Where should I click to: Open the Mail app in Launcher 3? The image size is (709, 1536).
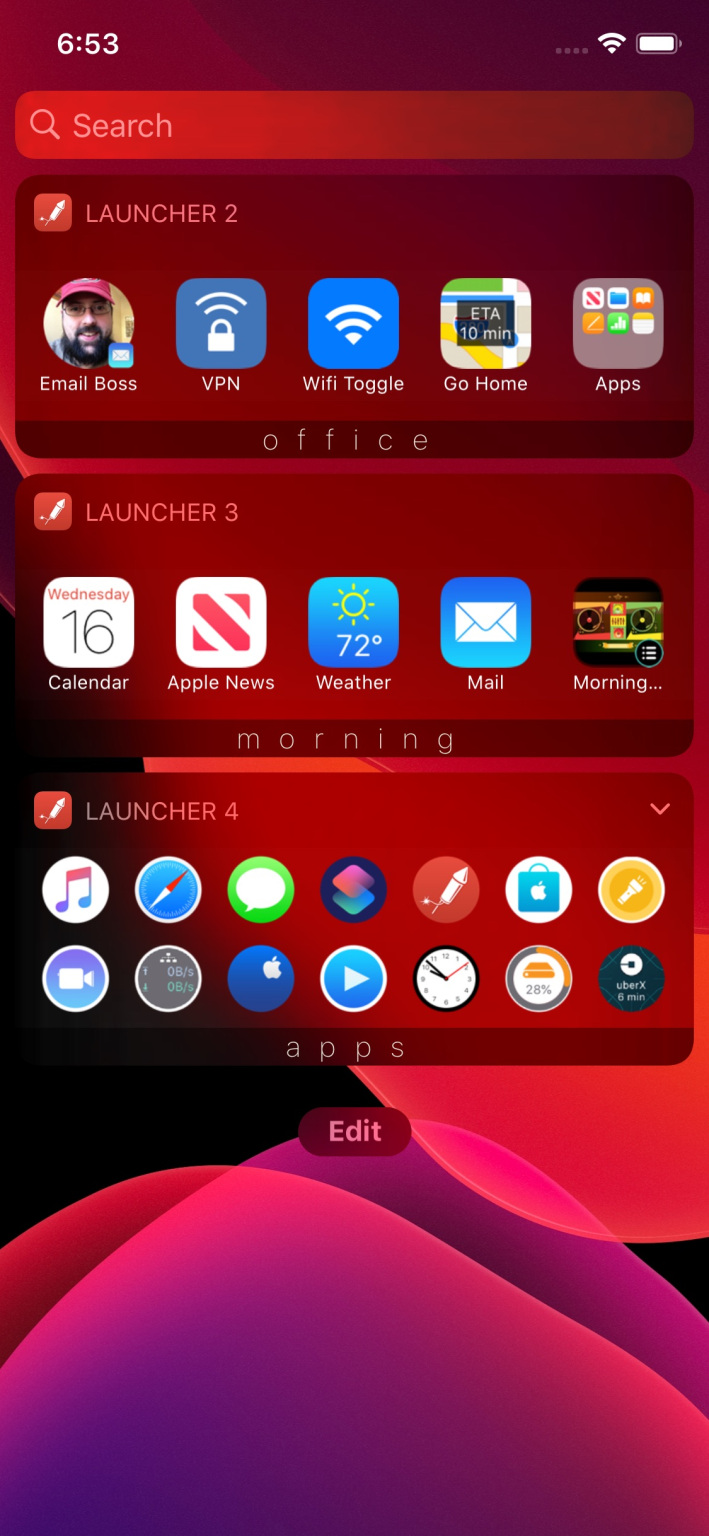485,622
